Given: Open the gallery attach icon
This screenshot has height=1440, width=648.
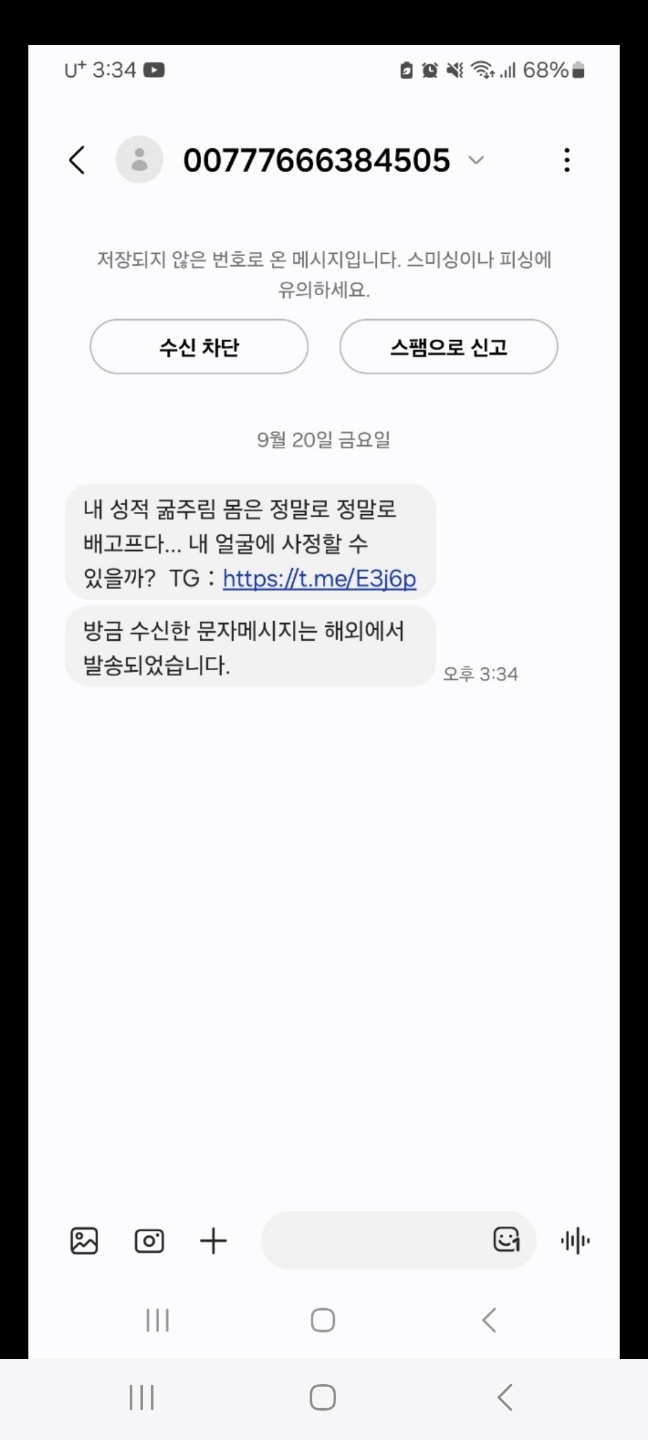Looking at the screenshot, I should pyautogui.click(x=84, y=1241).
